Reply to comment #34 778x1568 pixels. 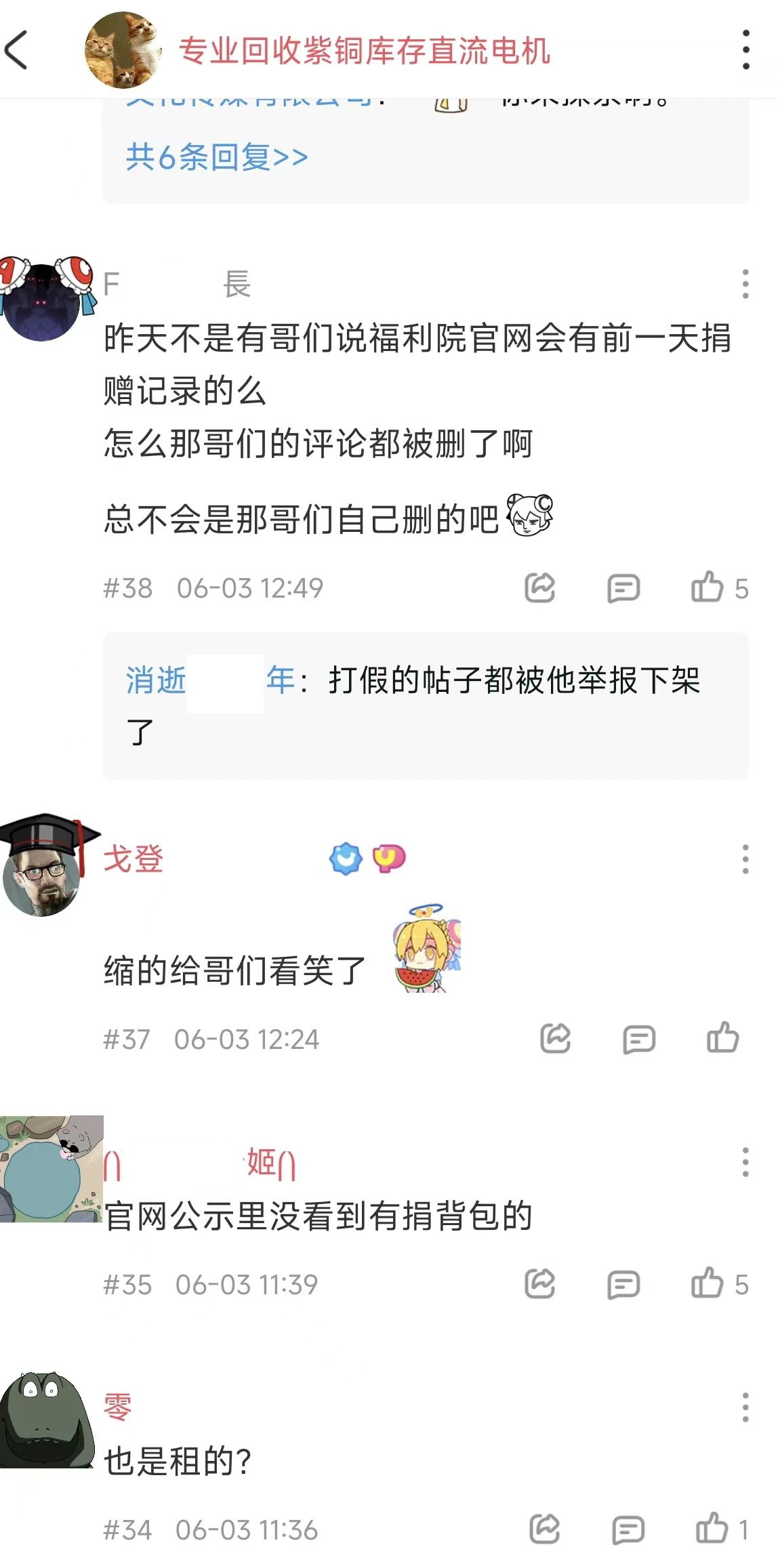628,1529
